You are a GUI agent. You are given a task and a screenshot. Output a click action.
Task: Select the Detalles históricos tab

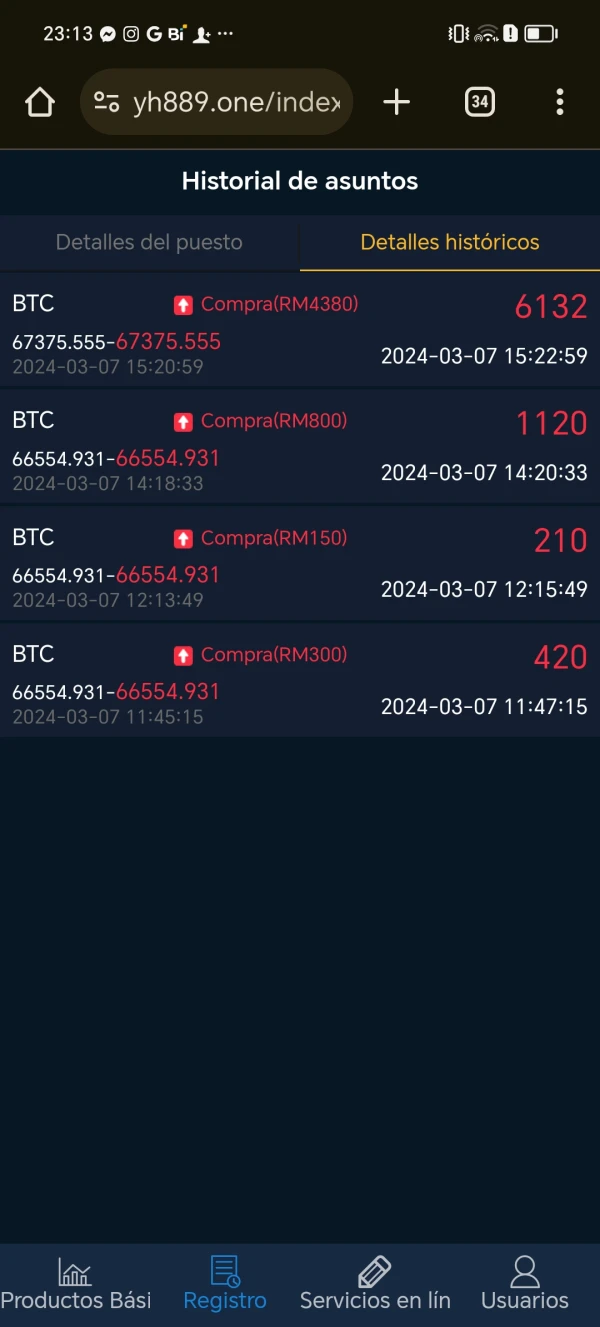pos(450,242)
